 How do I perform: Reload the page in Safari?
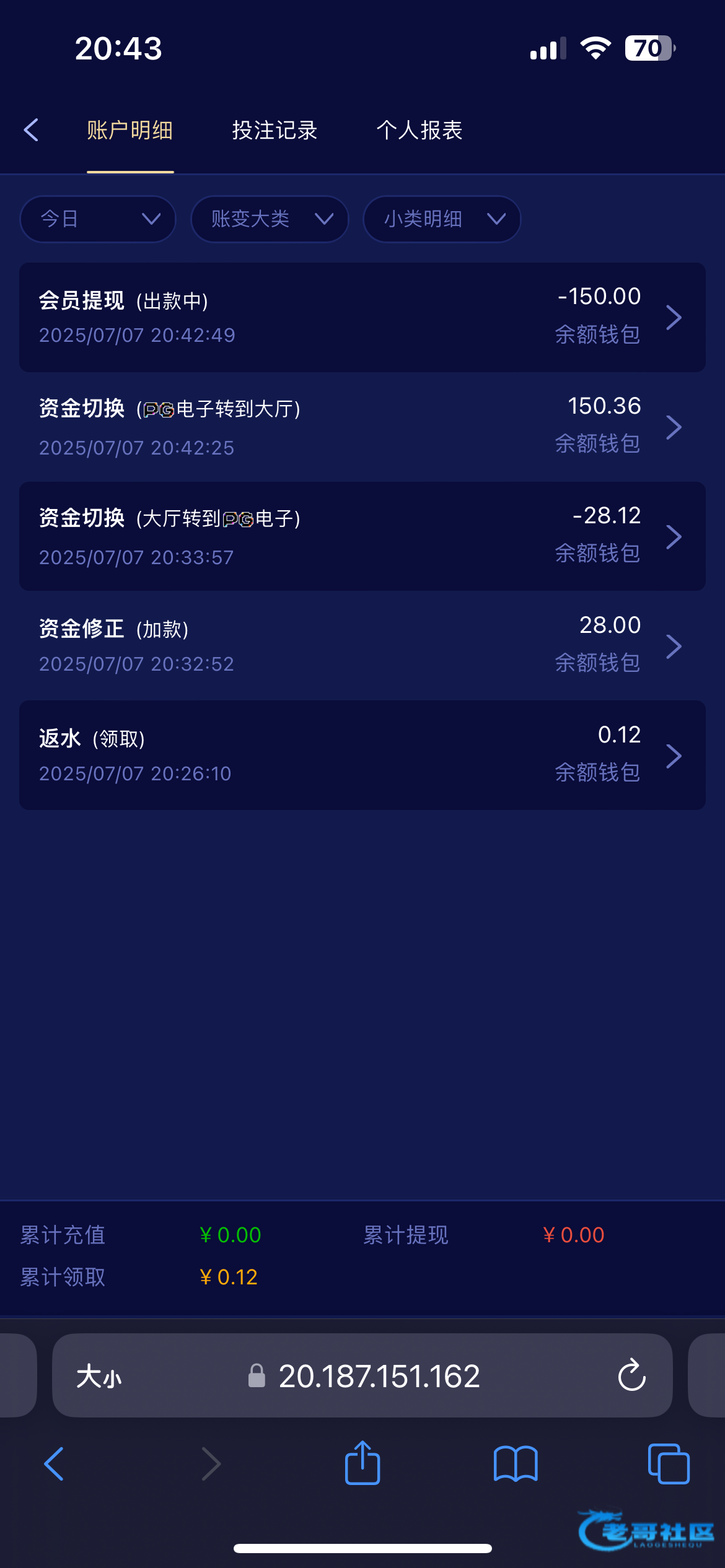(x=631, y=1375)
